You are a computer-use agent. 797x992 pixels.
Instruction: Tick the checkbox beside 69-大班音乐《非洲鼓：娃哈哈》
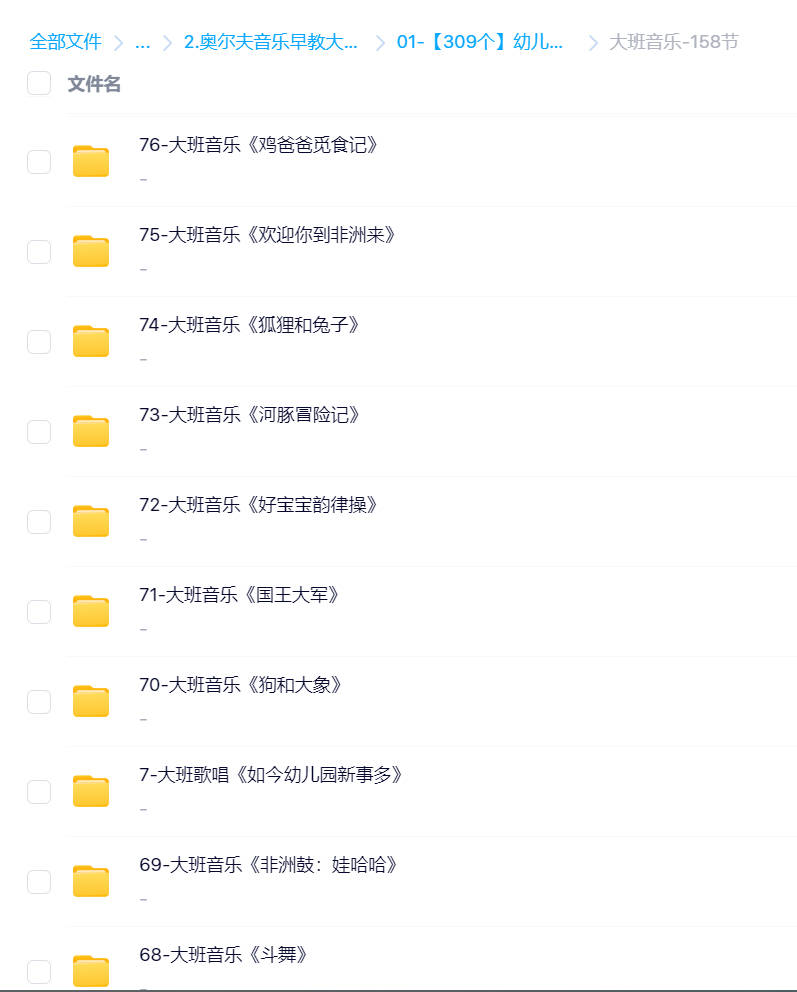click(39, 882)
